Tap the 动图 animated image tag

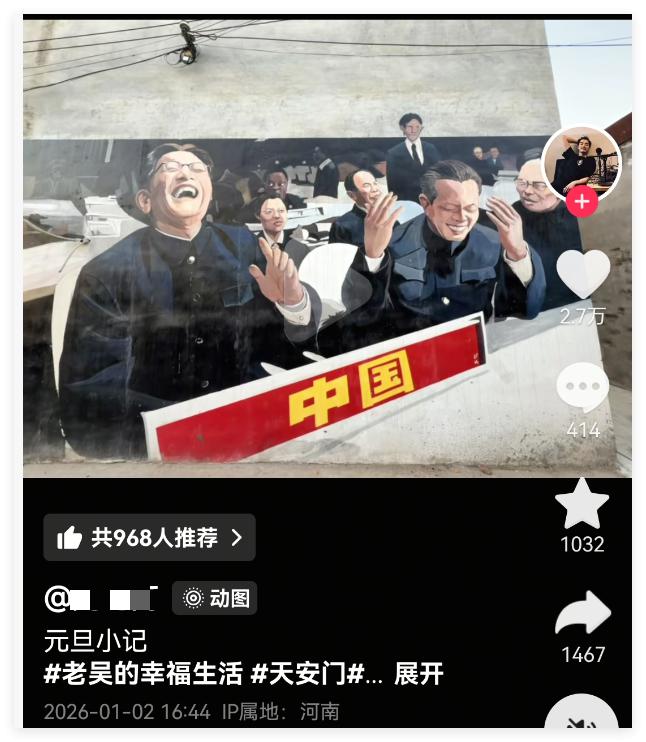tap(215, 598)
